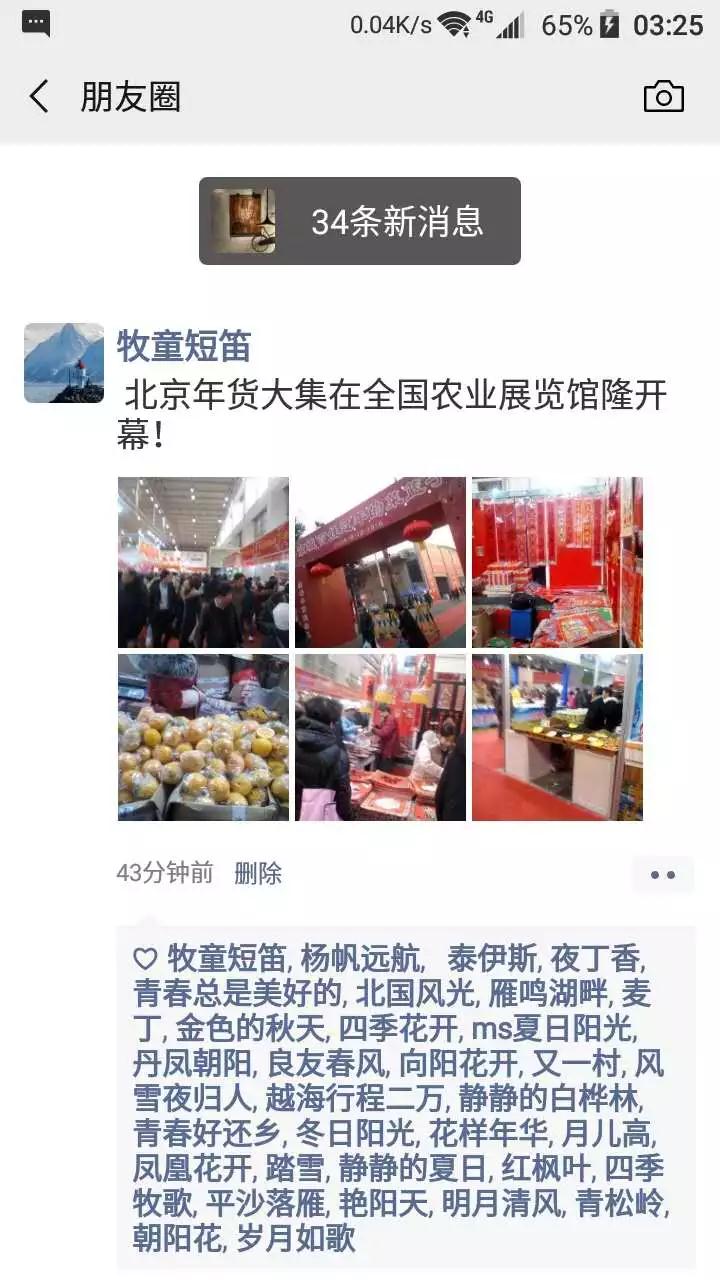Viewport: 720px width, 1280px height.
Task: View the 34条新消息 notifications
Action: pos(360,221)
